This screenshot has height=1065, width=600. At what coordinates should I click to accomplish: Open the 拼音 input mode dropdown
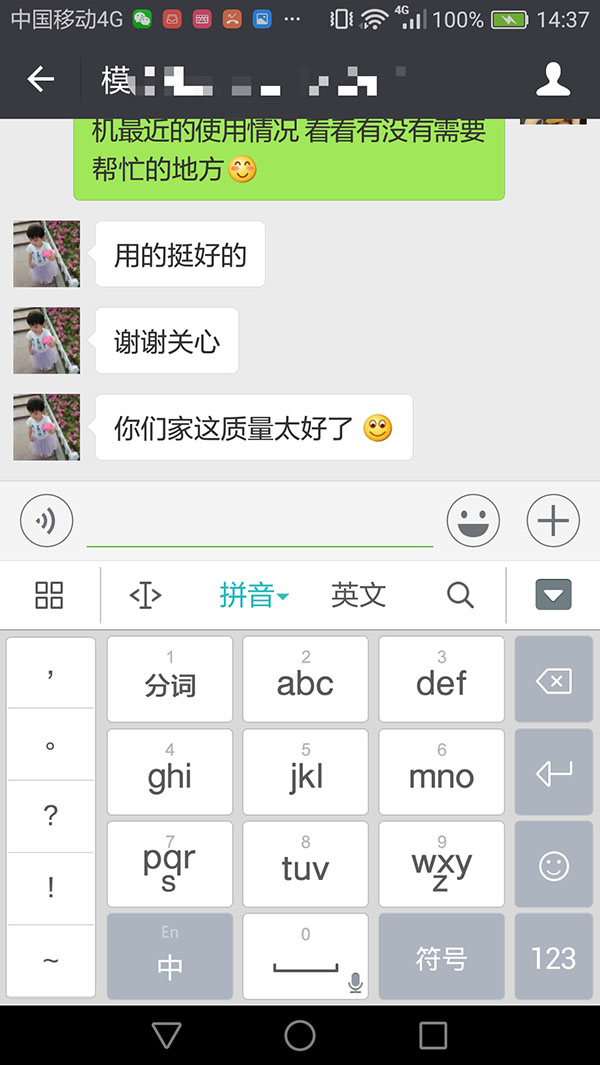coord(253,595)
